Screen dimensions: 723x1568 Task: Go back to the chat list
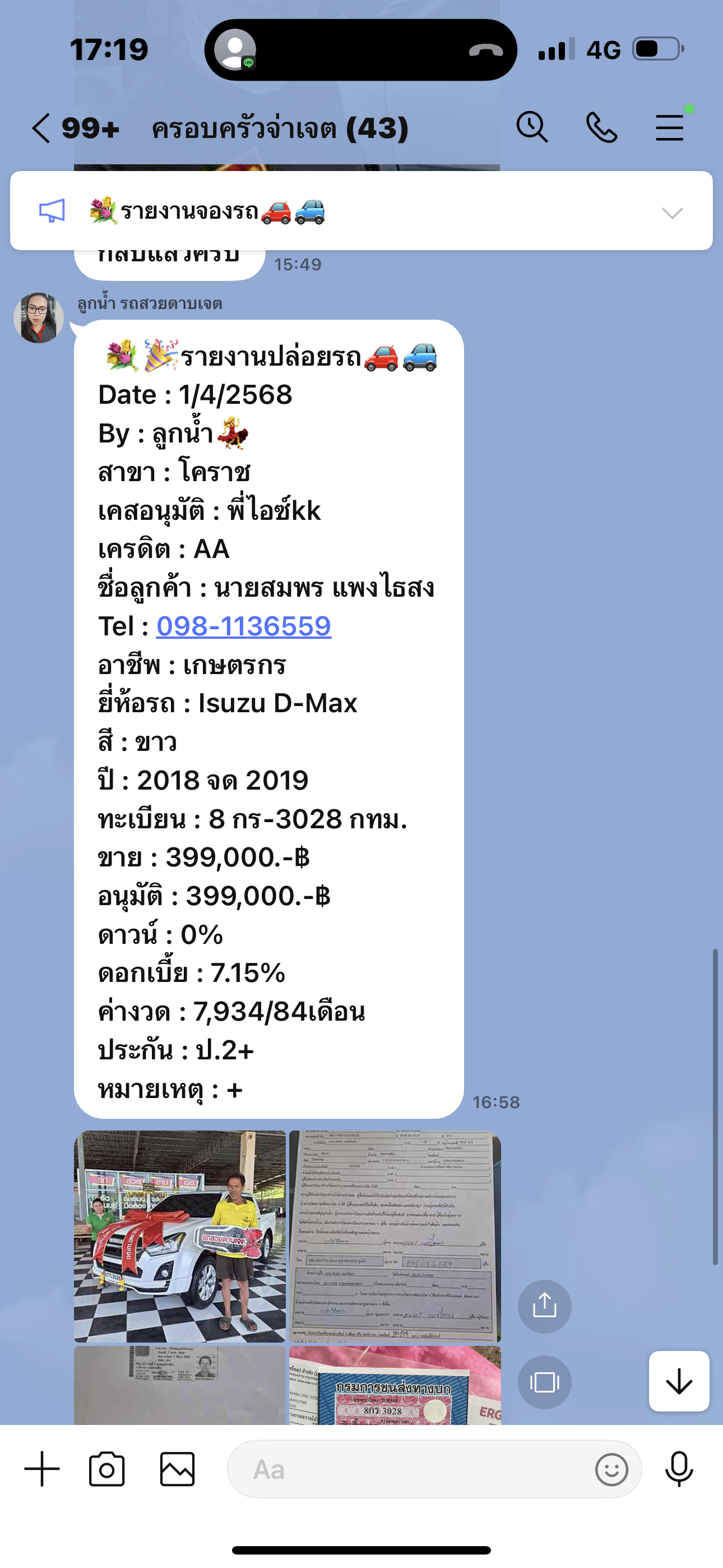tap(41, 128)
